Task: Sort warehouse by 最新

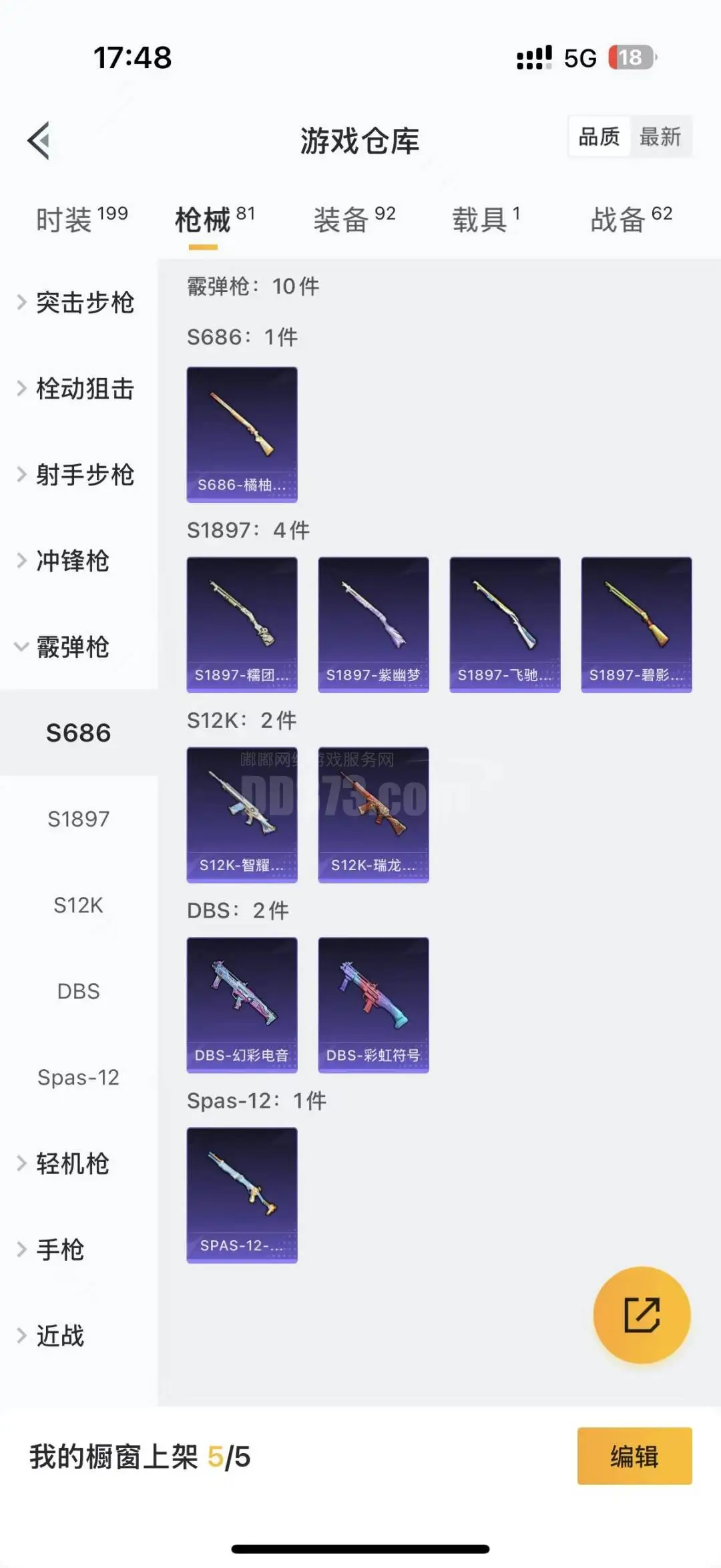Action: [660, 137]
